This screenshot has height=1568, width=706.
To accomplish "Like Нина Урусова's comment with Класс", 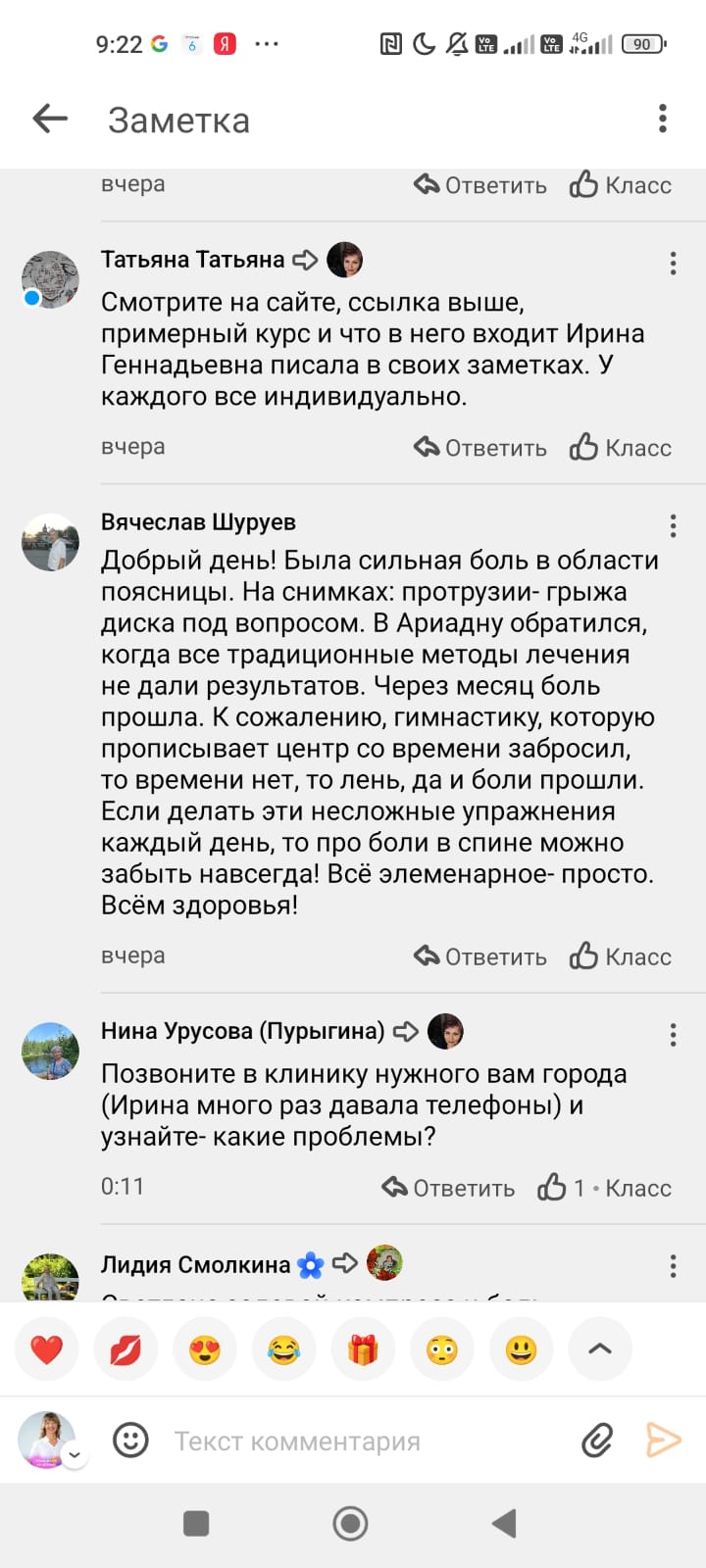I will pos(604,1188).
